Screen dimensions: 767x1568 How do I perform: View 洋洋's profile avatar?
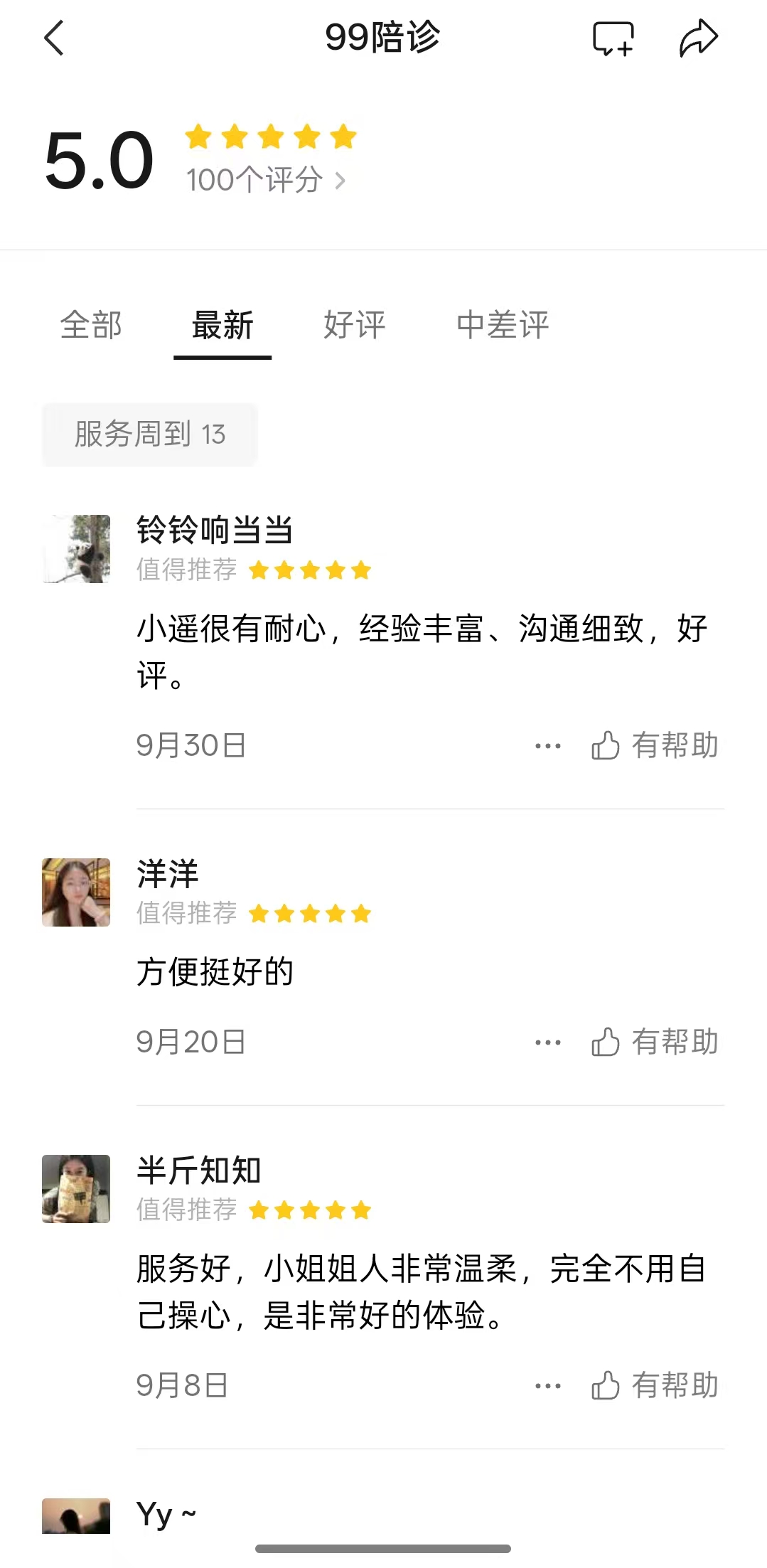pyautogui.click(x=76, y=892)
